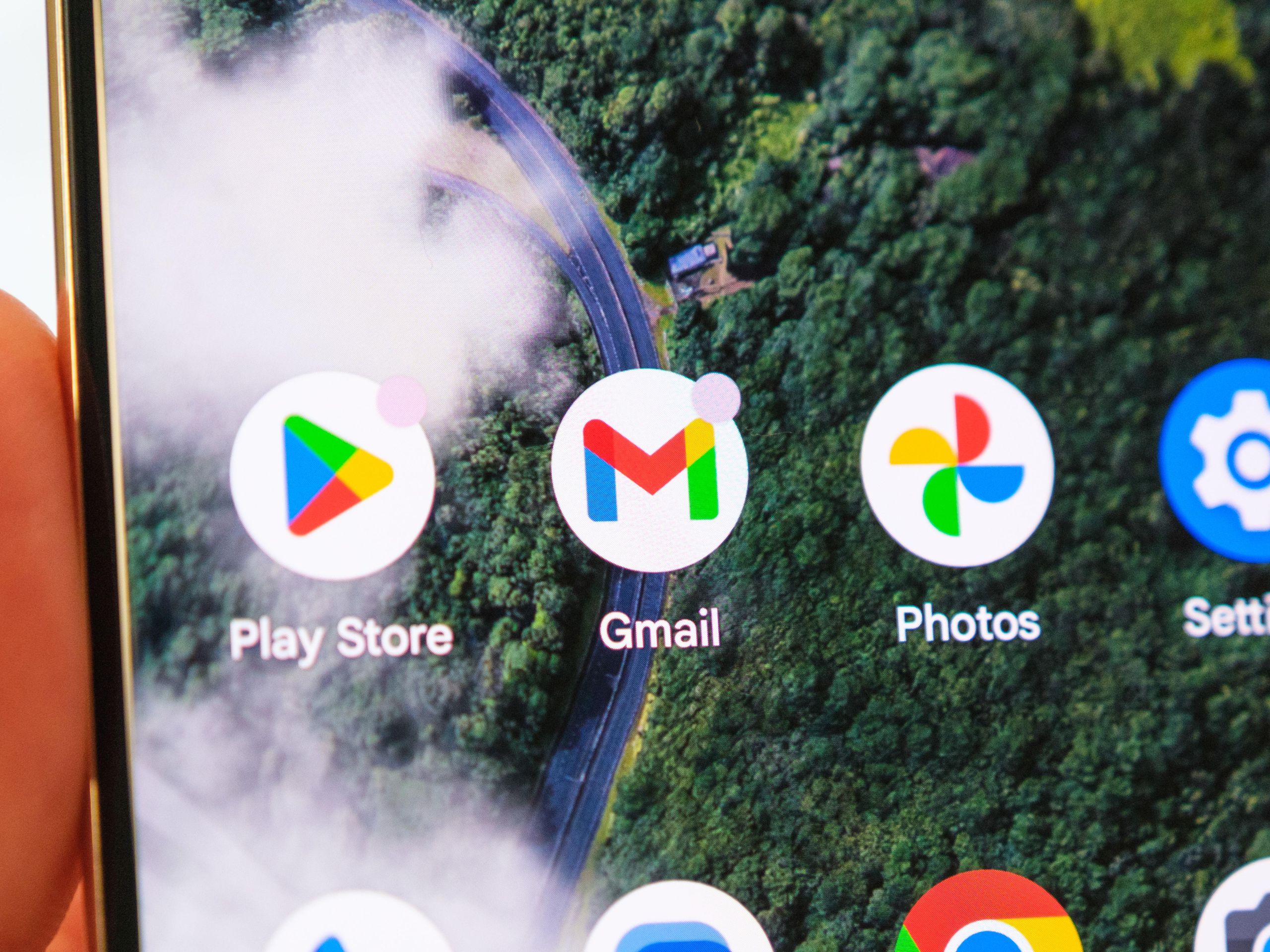Launch Gmail from the home screen
Screen dimensions: 1270x952
(649, 471)
